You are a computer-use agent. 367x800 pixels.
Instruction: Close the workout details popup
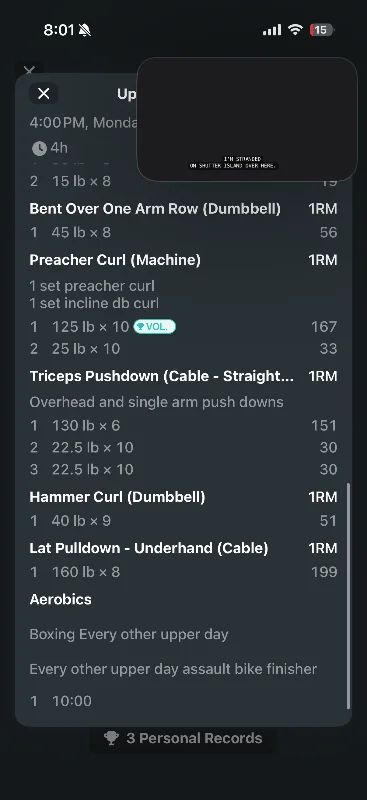coord(43,93)
